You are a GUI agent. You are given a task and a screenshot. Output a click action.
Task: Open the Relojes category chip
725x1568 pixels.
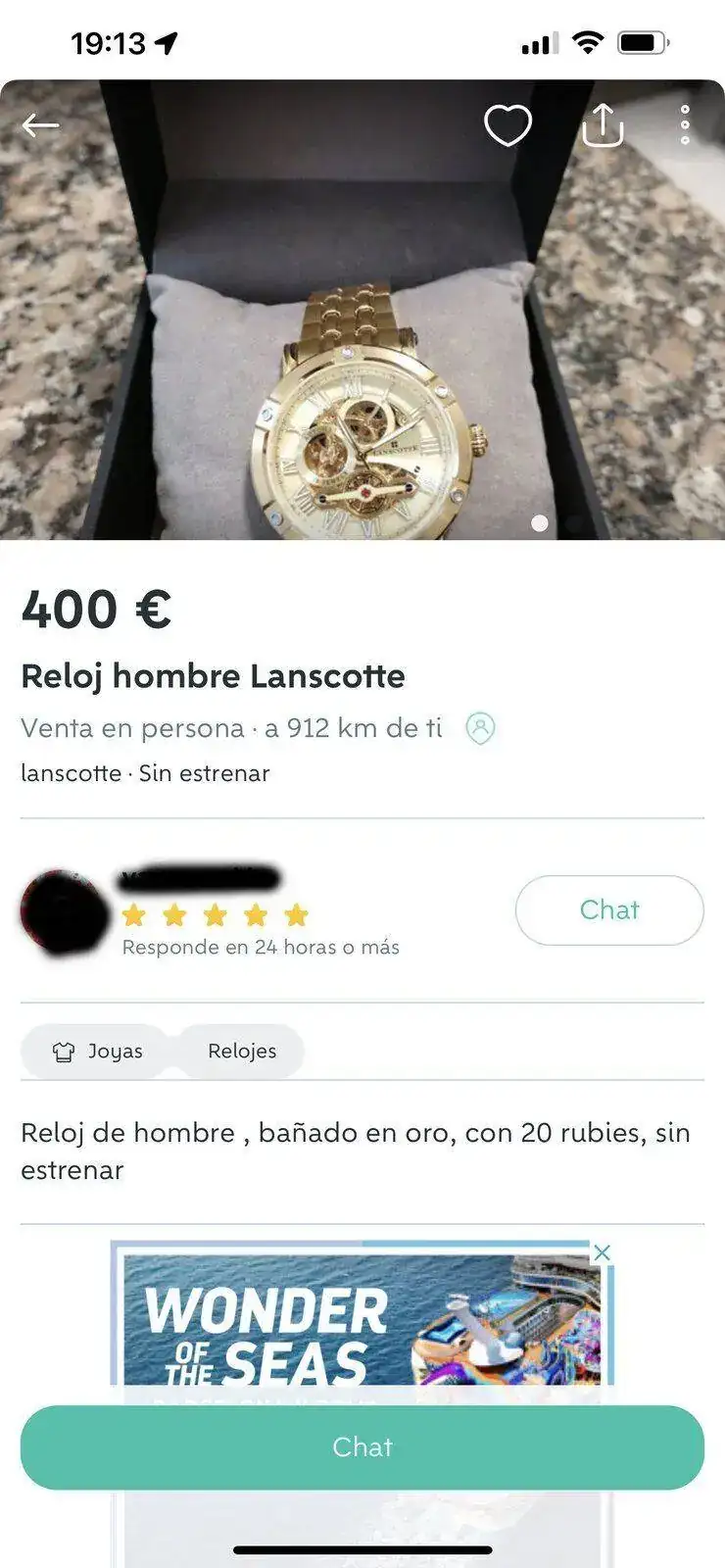click(x=242, y=1052)
